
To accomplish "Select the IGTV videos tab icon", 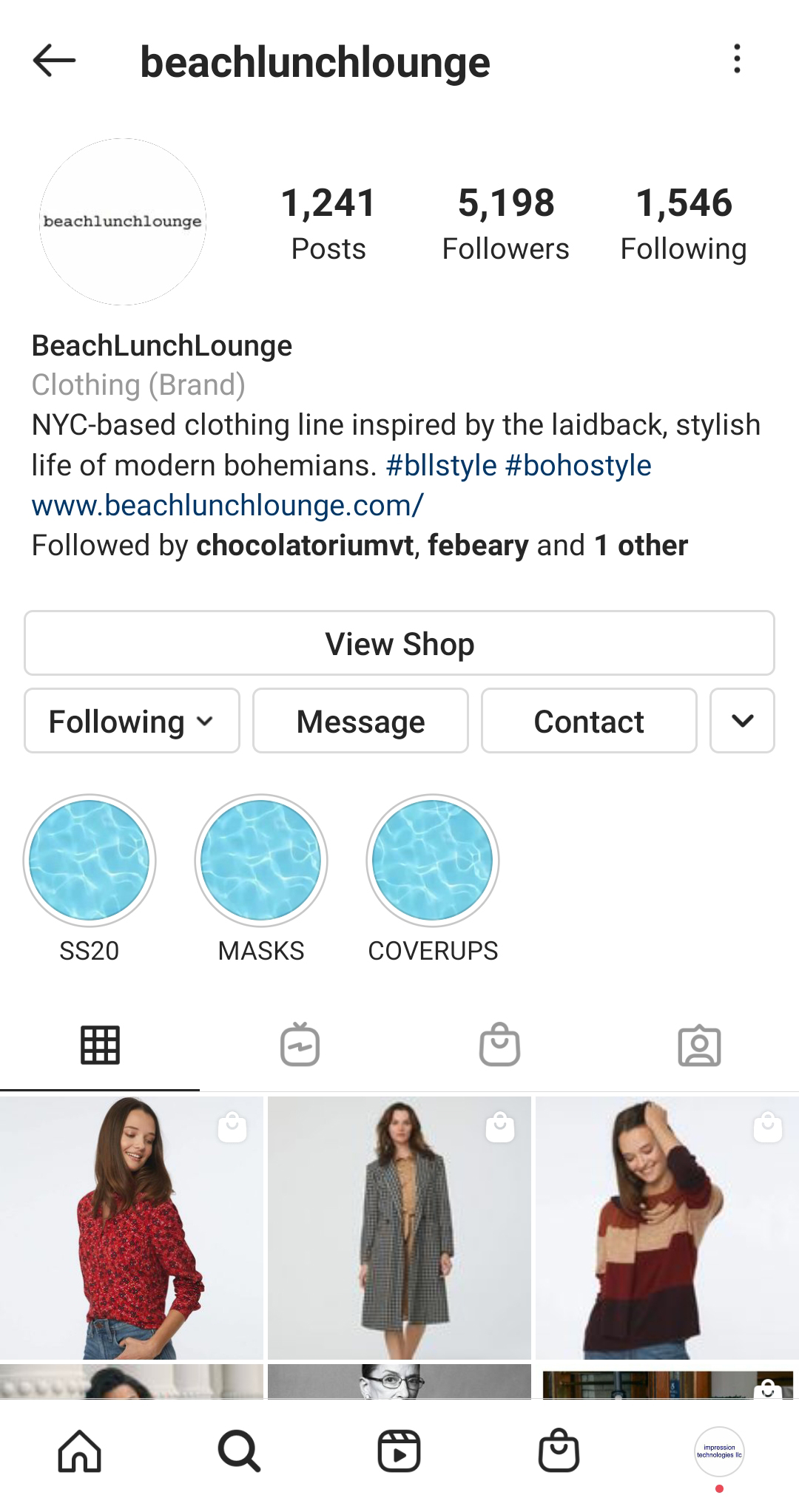I will tap(299, 1045).
